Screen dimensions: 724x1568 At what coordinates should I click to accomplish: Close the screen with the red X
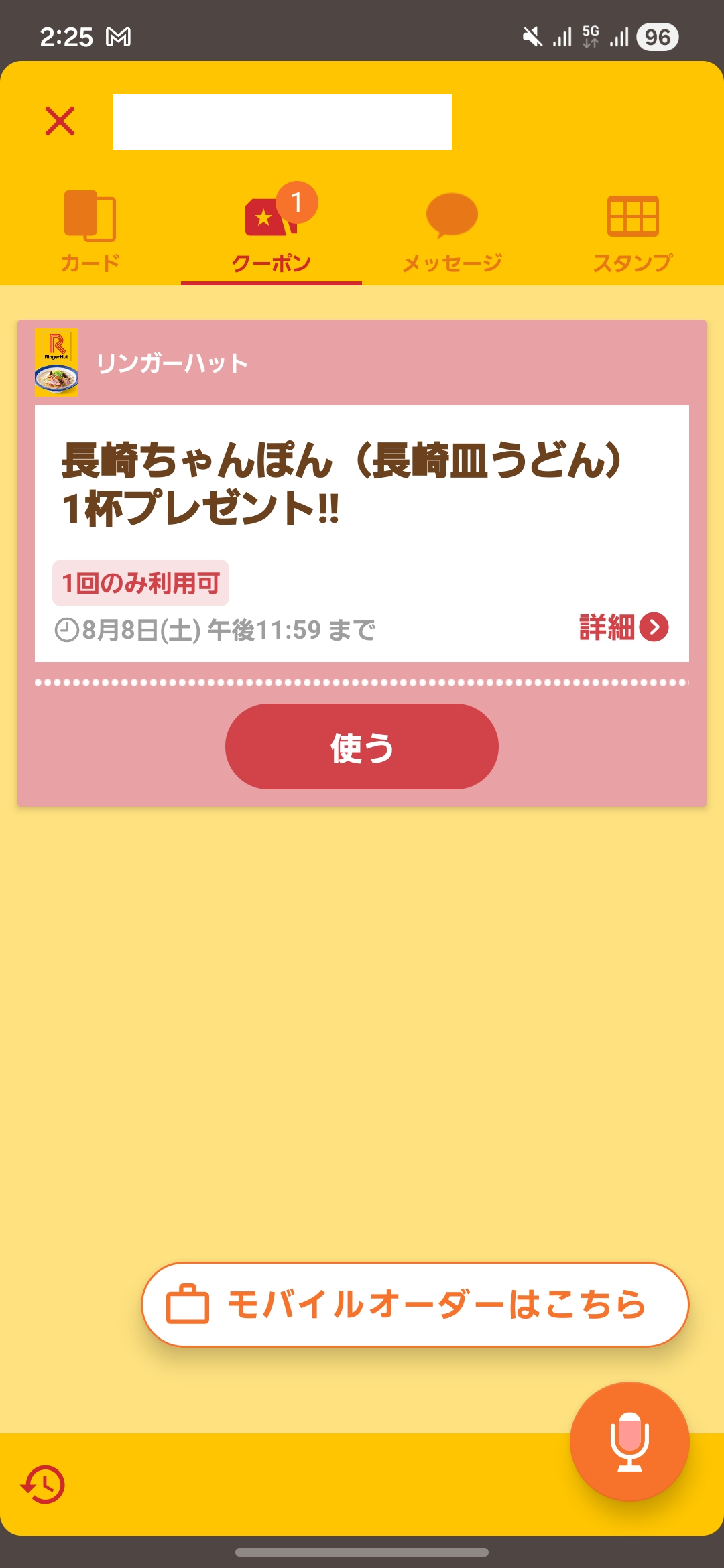coord(60,121)
